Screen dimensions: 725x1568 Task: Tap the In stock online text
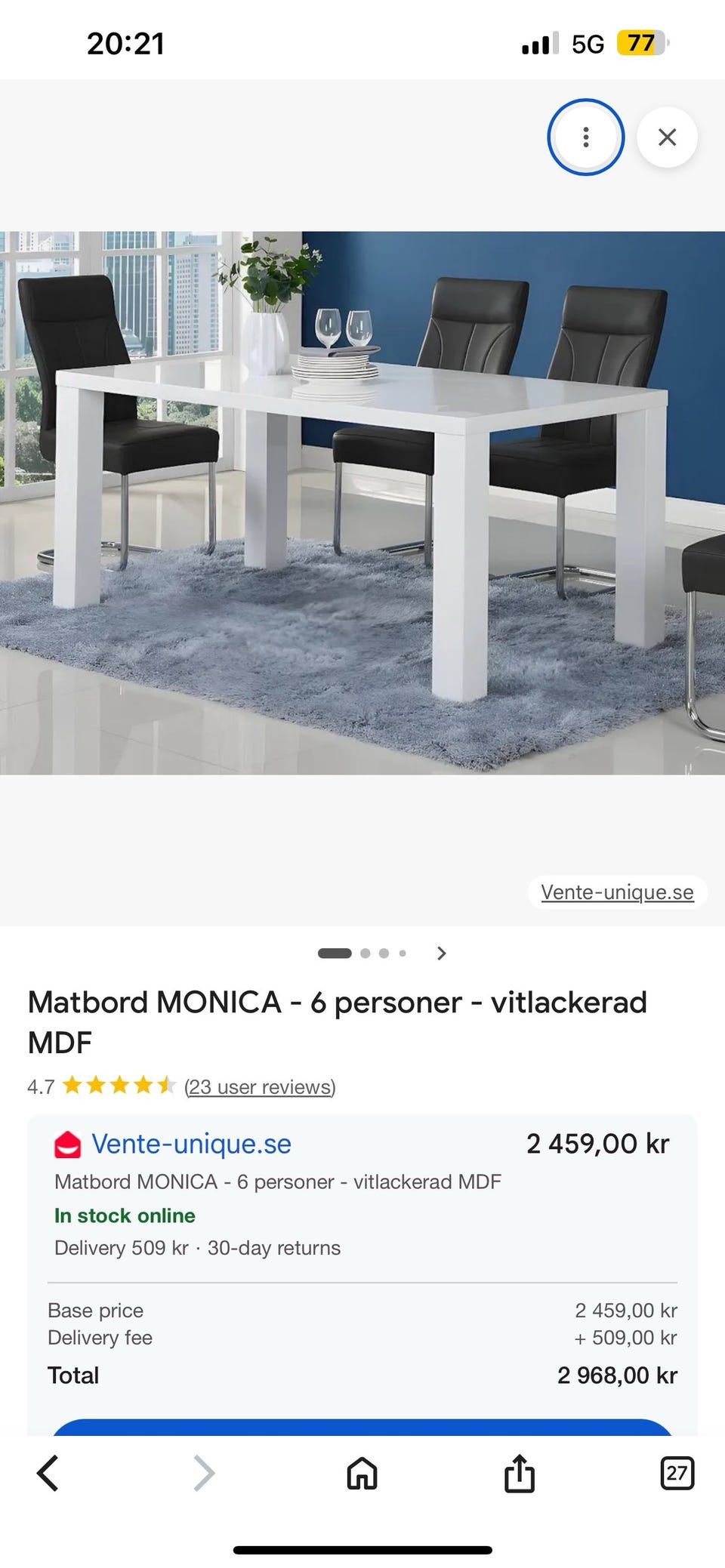point(124,1215)
